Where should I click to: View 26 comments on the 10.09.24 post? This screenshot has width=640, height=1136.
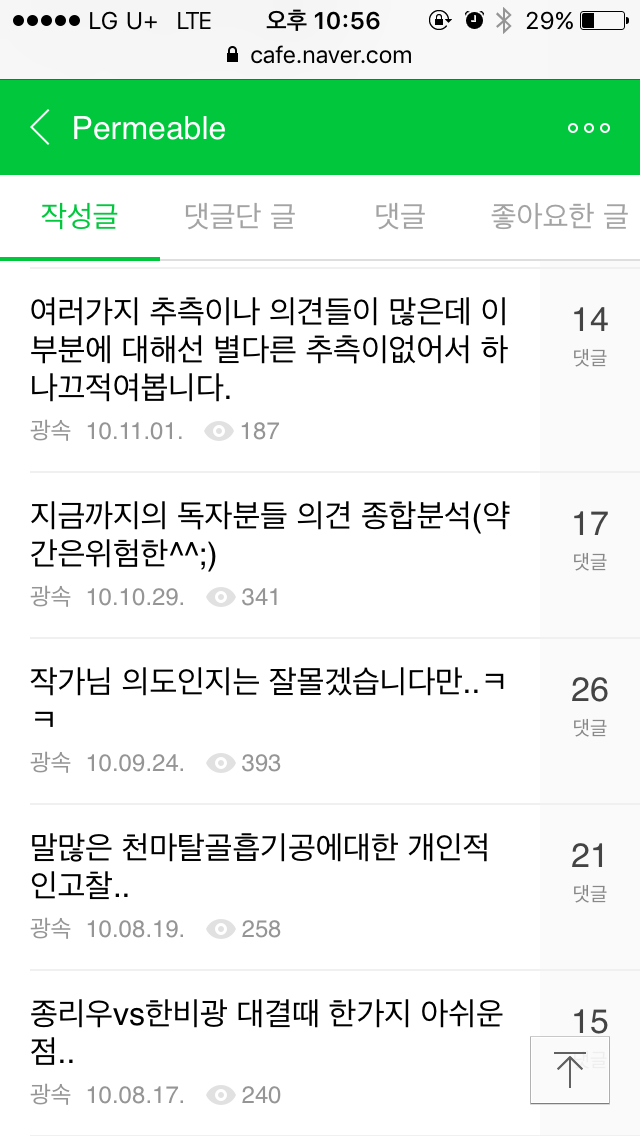(590, 704)
